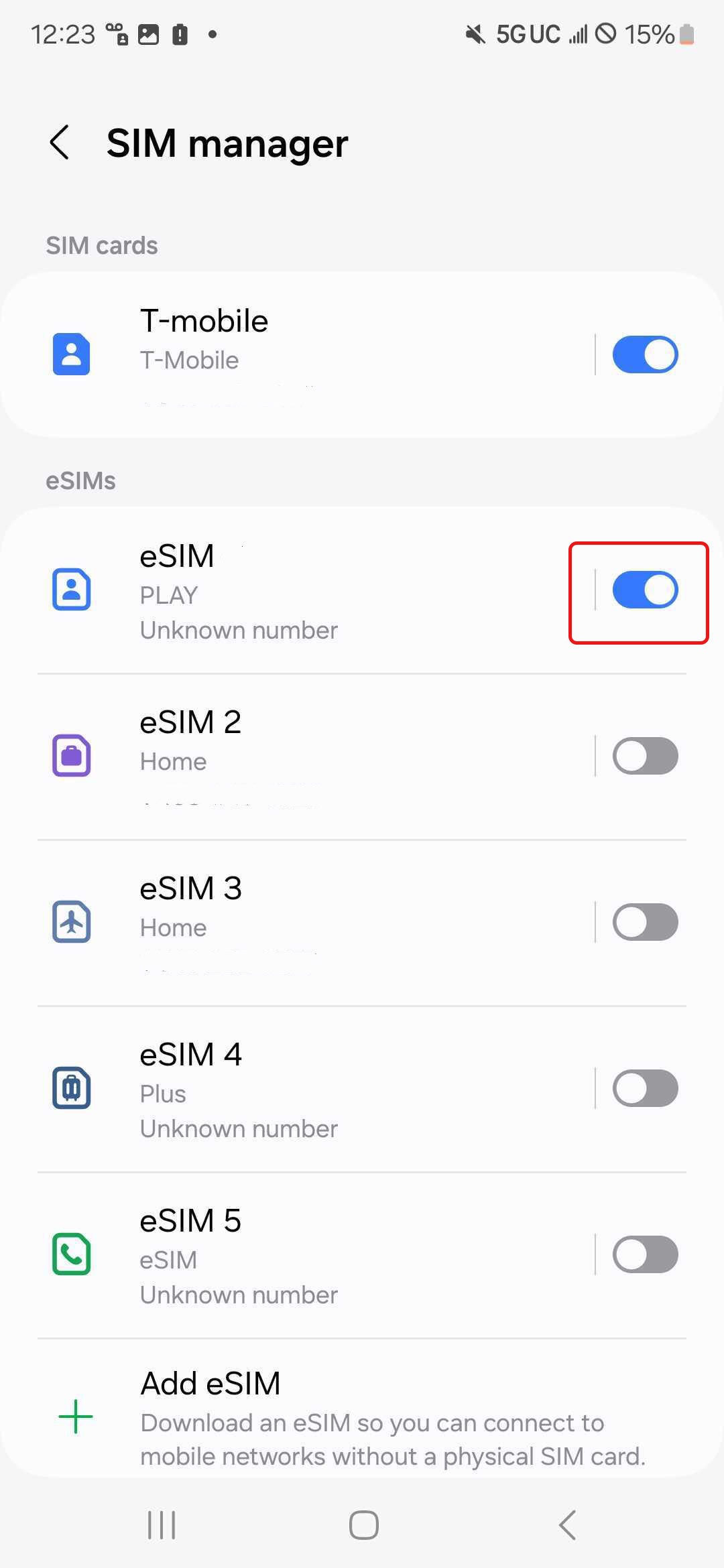Image resolution: width=724 pixels, height=1568 pixels.
Task: Turn on the eSIM 3 switch
Action: [x=645, y=922]
